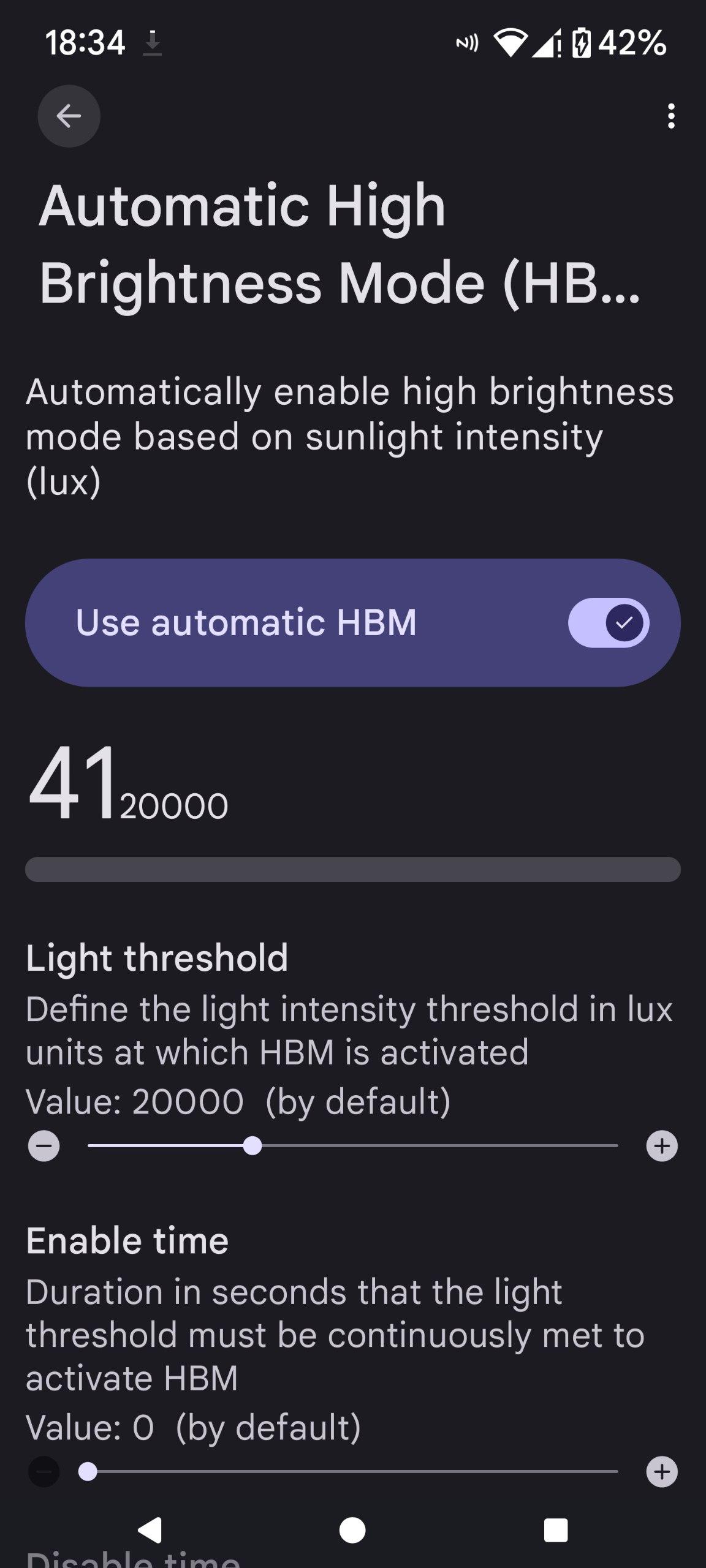Increase Light threshold with plus button
Image resolution: width=706 pixels, height=1568 pixels.
point(662,1146)
